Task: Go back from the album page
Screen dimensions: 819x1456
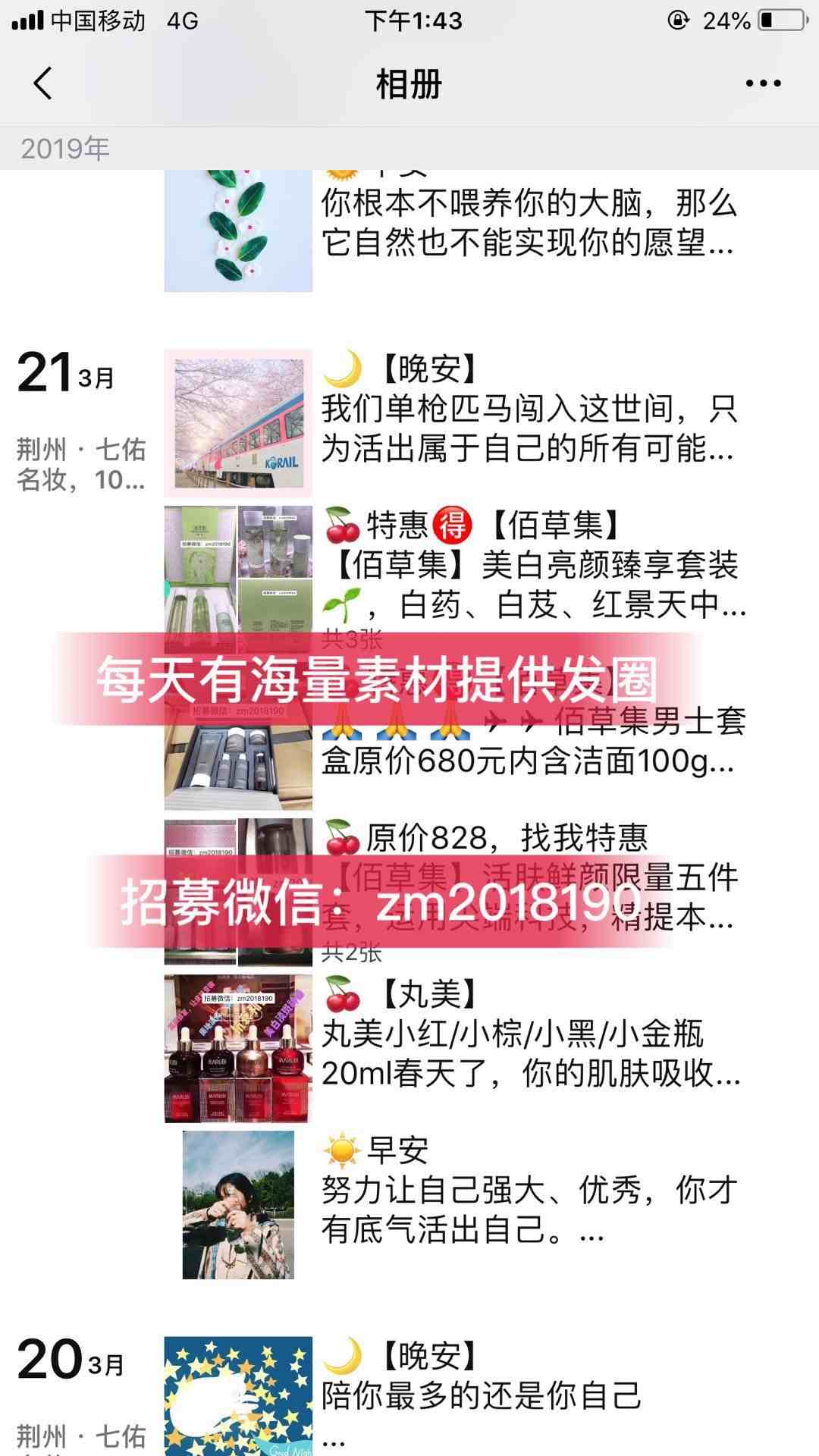Action: tap(43, 83)
